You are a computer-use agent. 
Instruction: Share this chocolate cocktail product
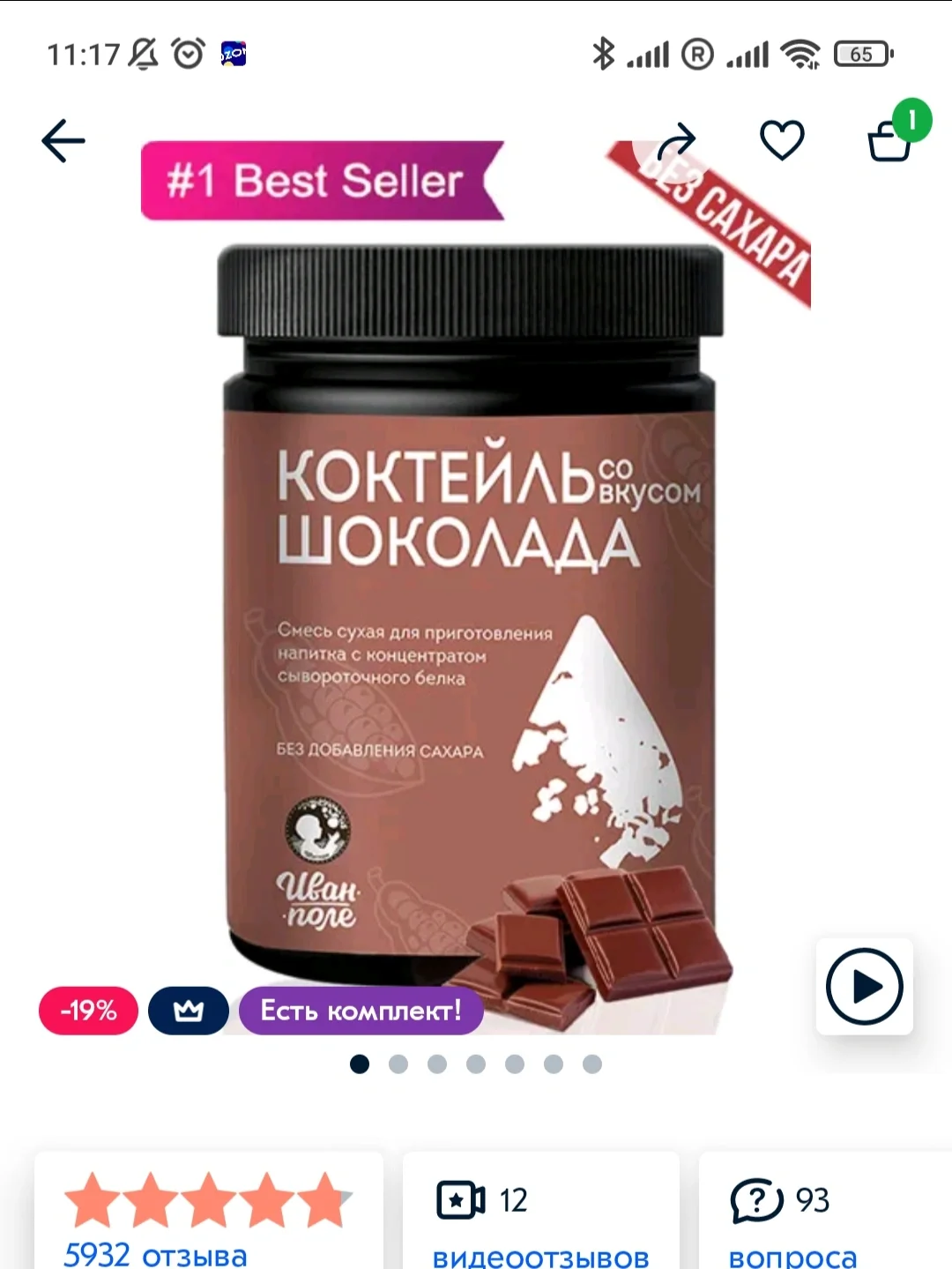(676, 141)
